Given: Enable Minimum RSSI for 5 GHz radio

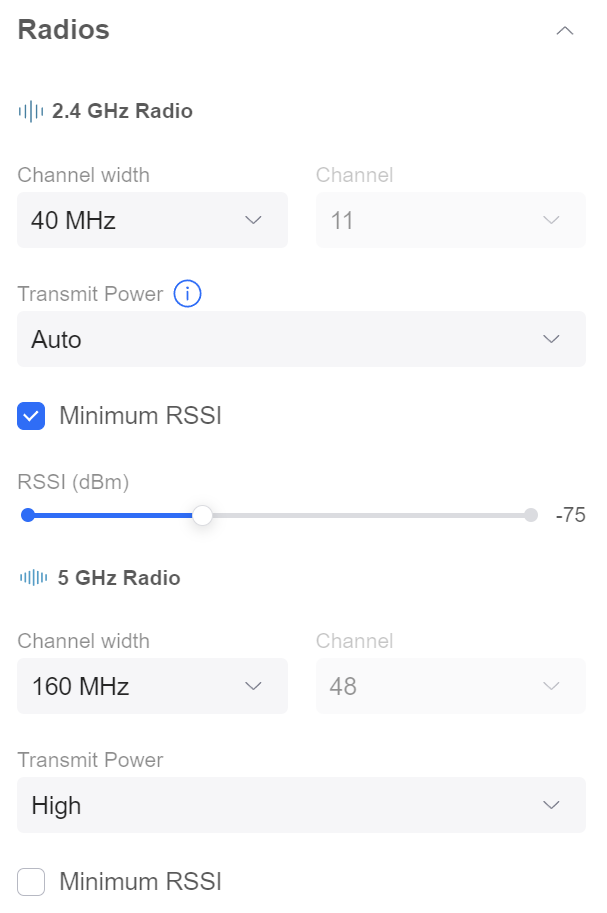Looking at the screenshot, I should click(31, 882).
